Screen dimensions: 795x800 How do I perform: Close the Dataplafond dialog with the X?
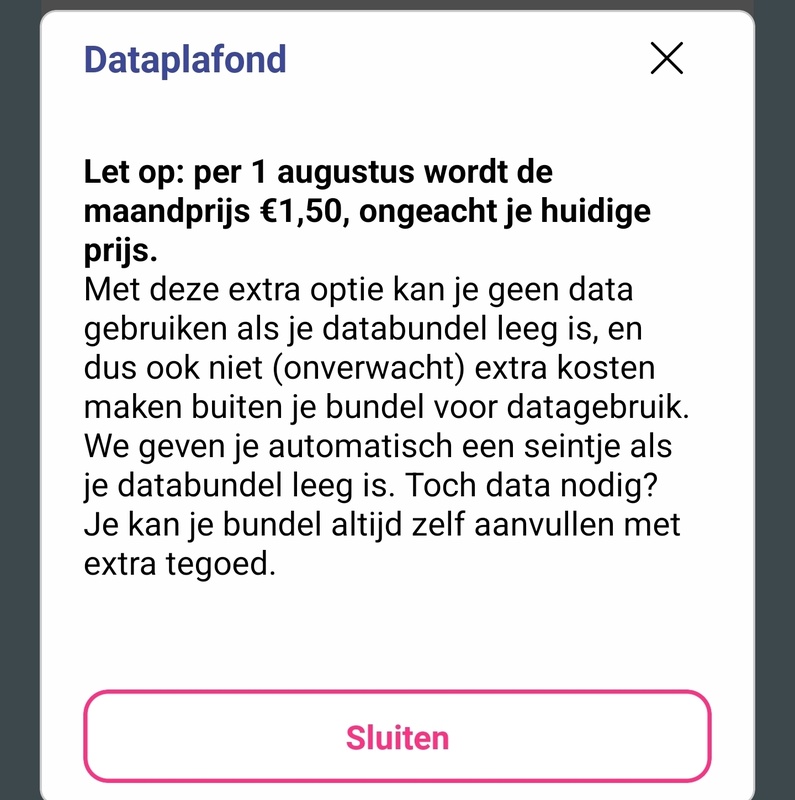(666, 59)
